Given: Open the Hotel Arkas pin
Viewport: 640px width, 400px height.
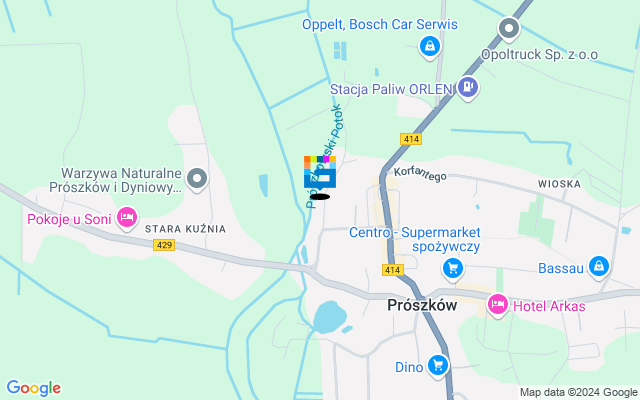Looking at the screenshot, I should [x=498, y=304].
